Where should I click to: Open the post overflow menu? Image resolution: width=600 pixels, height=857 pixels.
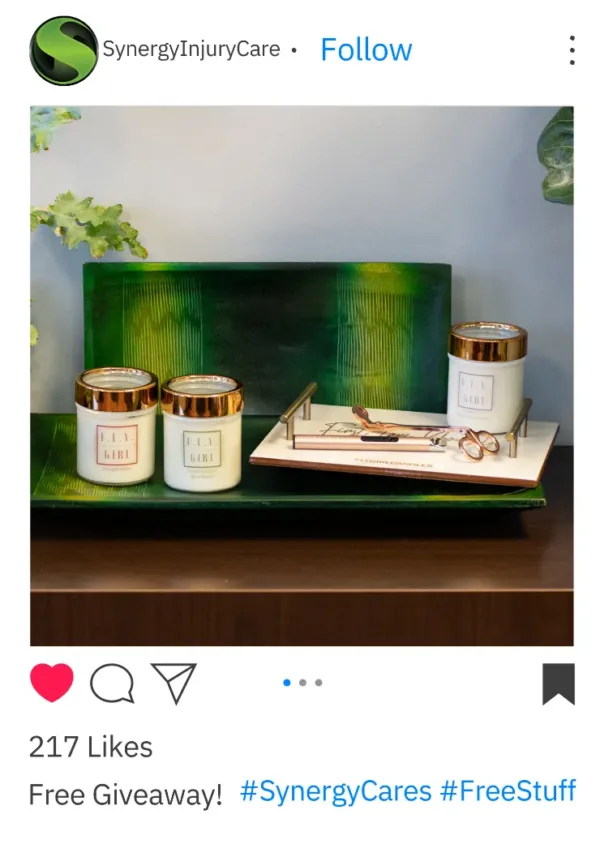pos(571,51)
